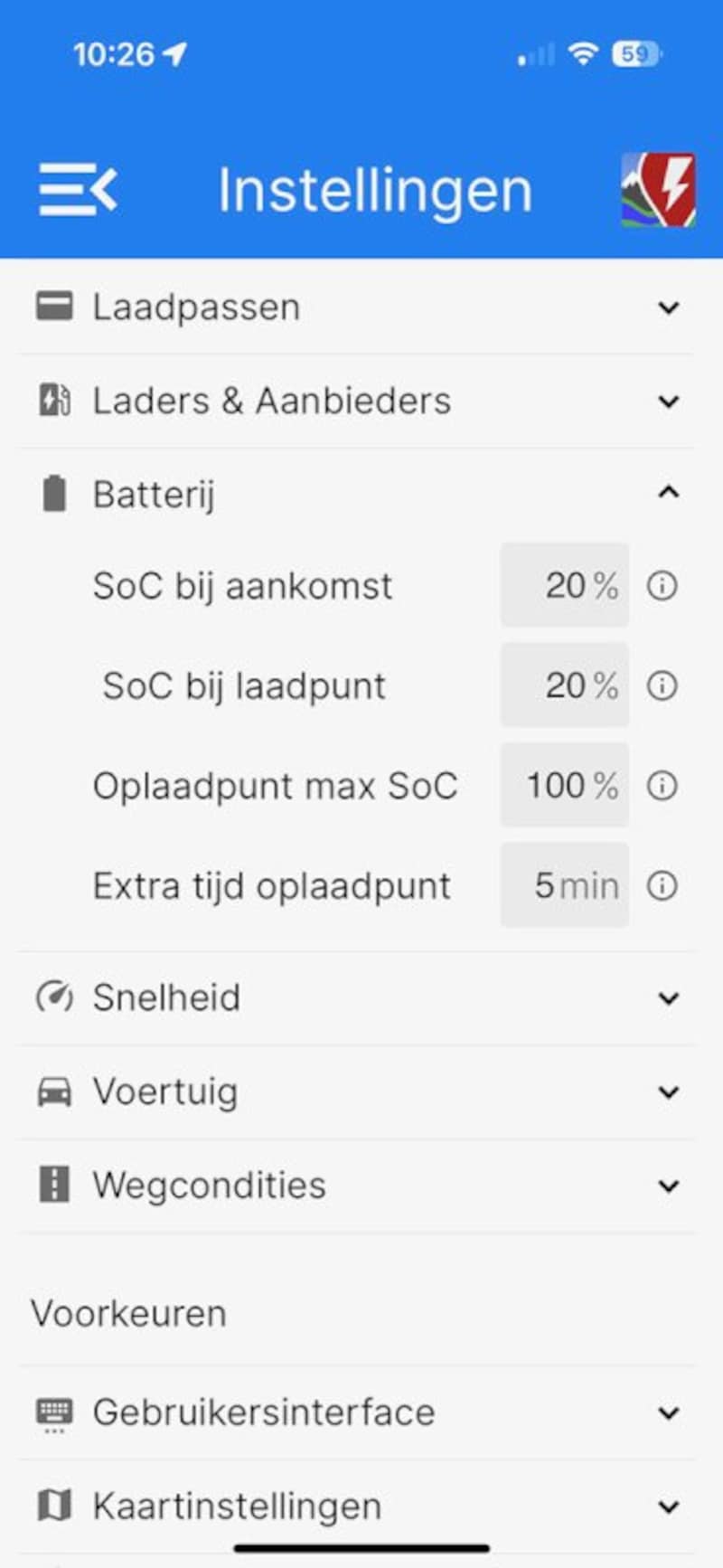Collapse the side menu button
This screenshot has height=1568, width=723.
(x=78, y=190)
